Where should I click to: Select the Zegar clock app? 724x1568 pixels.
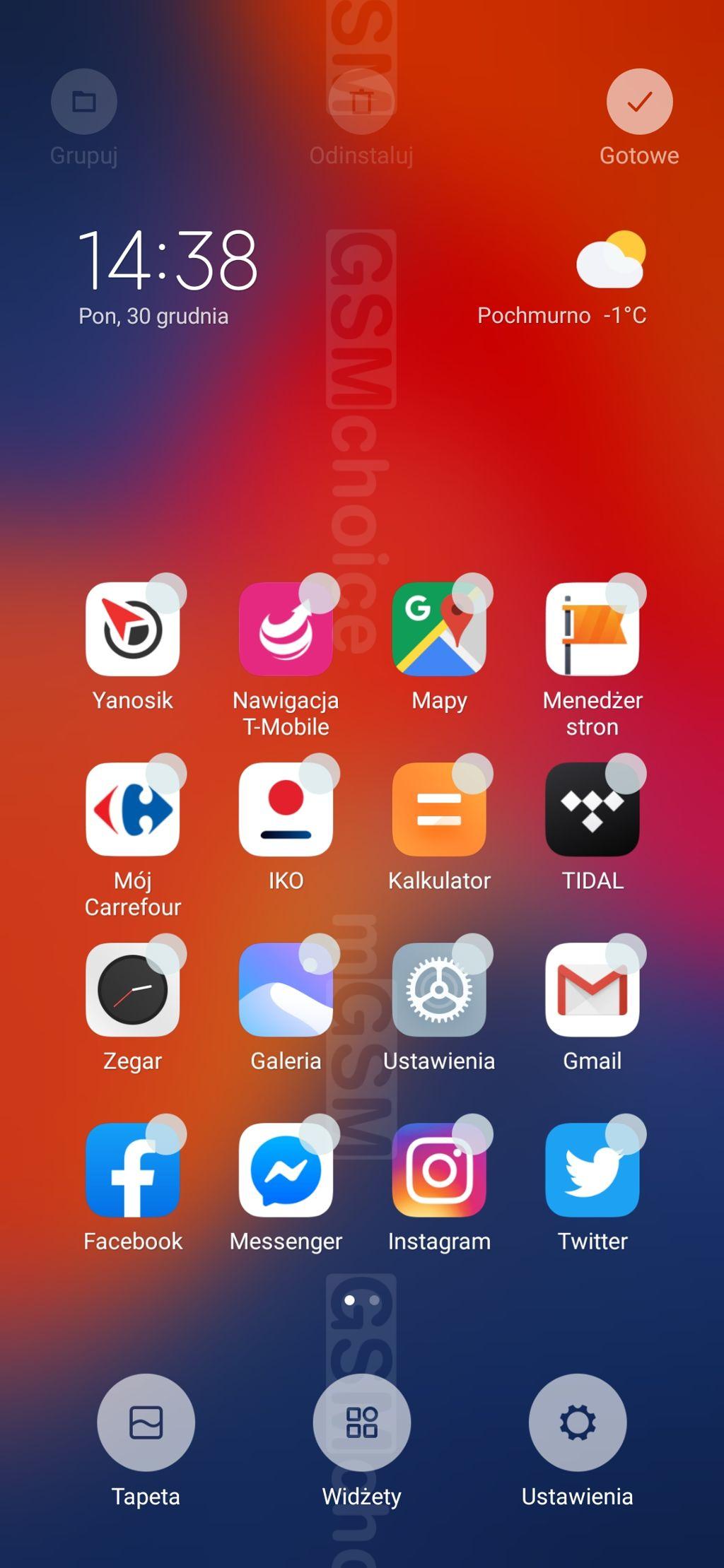click(x=133, y=989)
